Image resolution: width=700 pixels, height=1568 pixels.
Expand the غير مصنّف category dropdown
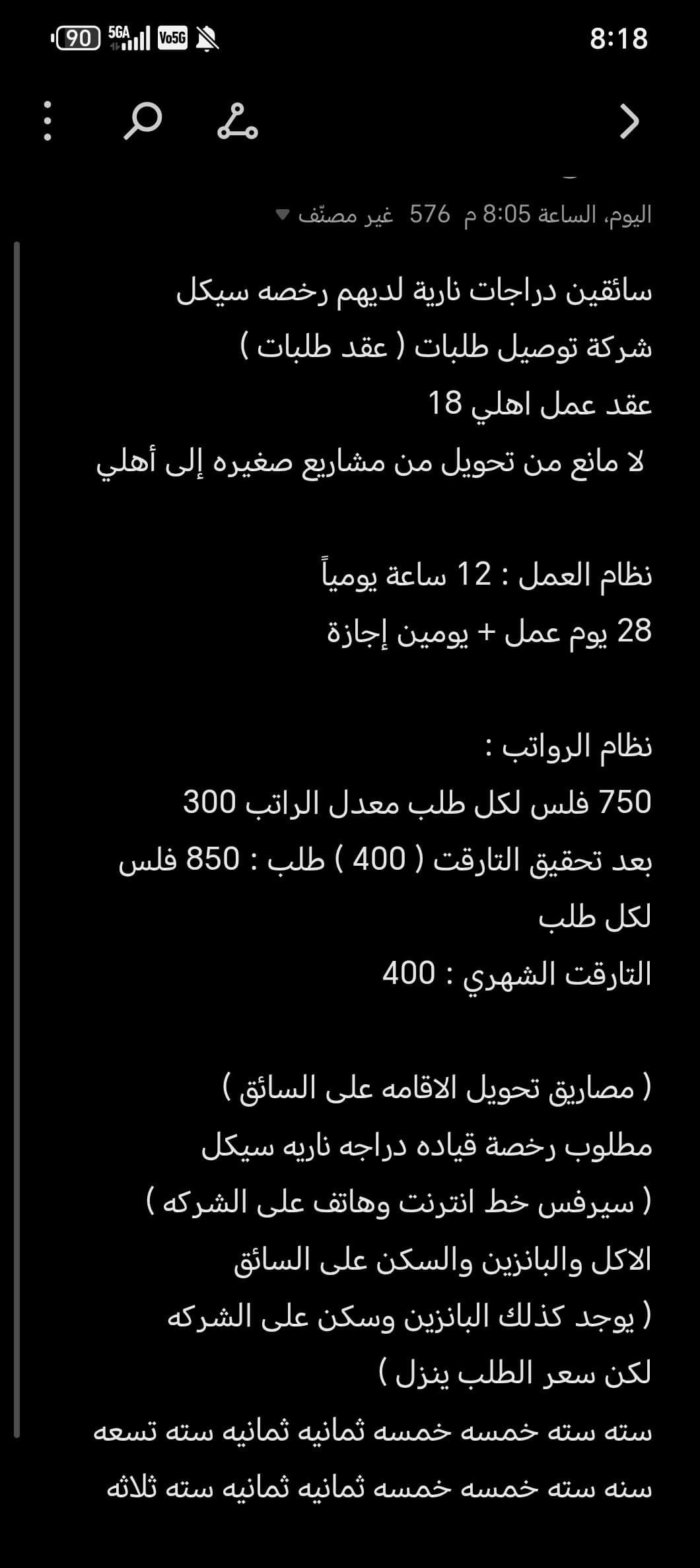(334, 214)
